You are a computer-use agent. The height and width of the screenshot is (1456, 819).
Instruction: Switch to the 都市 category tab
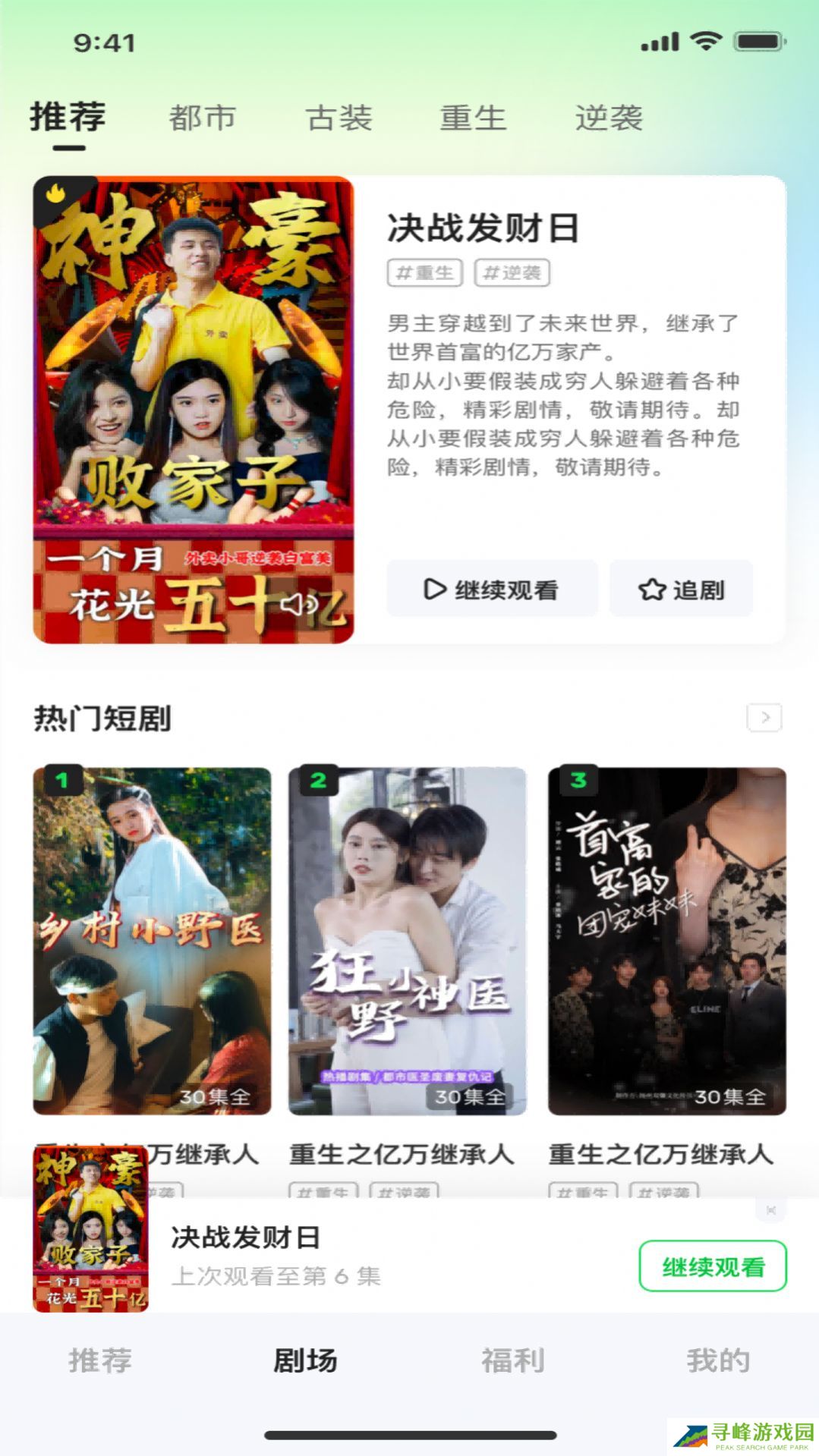(203, 118)
